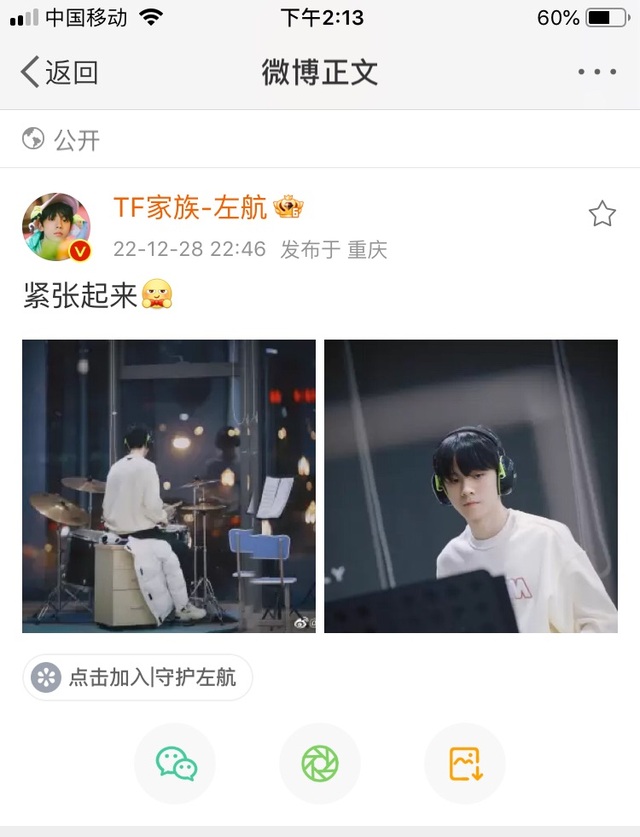Save the post as an image

(465, 763)
